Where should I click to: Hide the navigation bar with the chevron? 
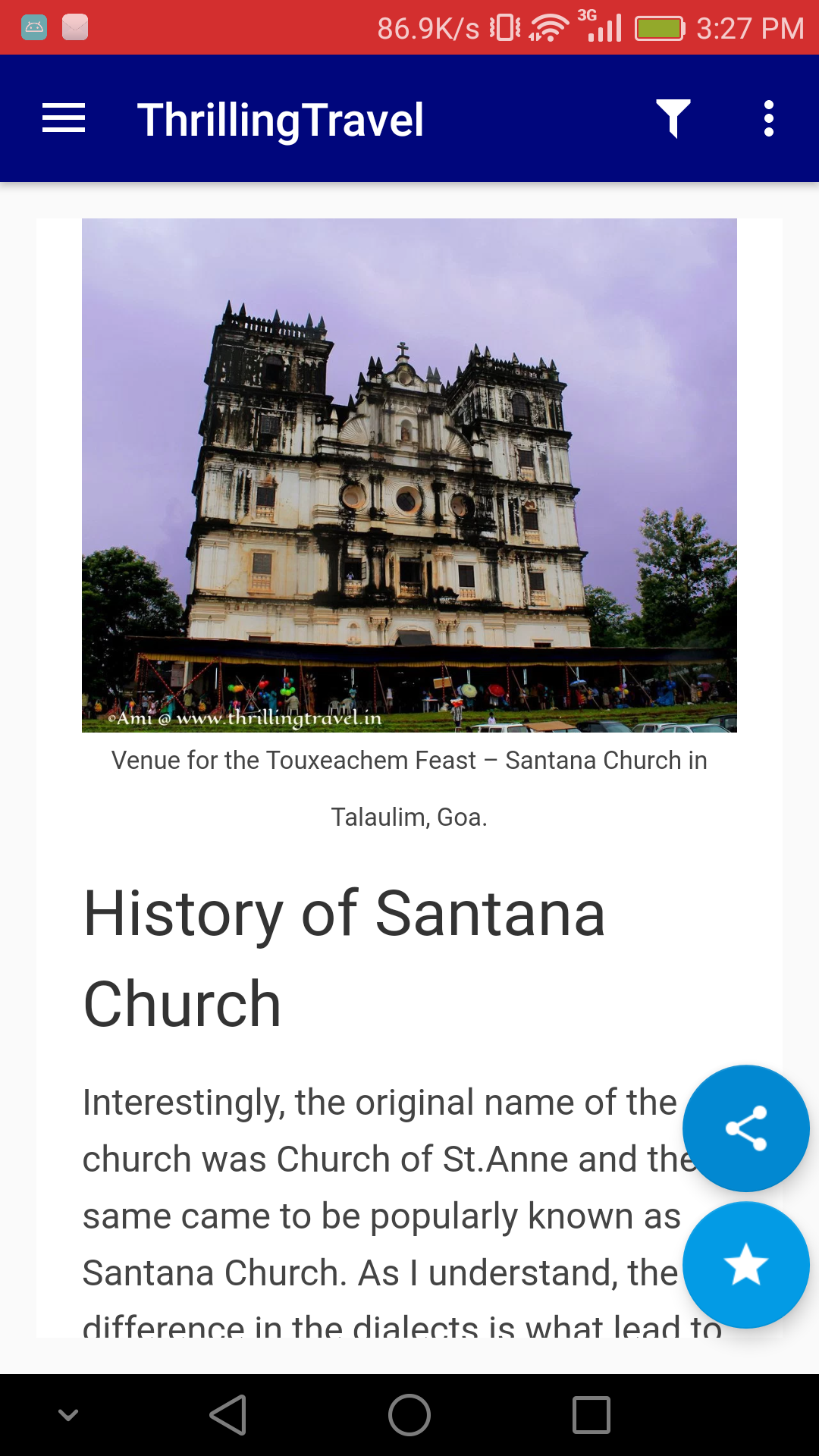(x=68, y=1415)
